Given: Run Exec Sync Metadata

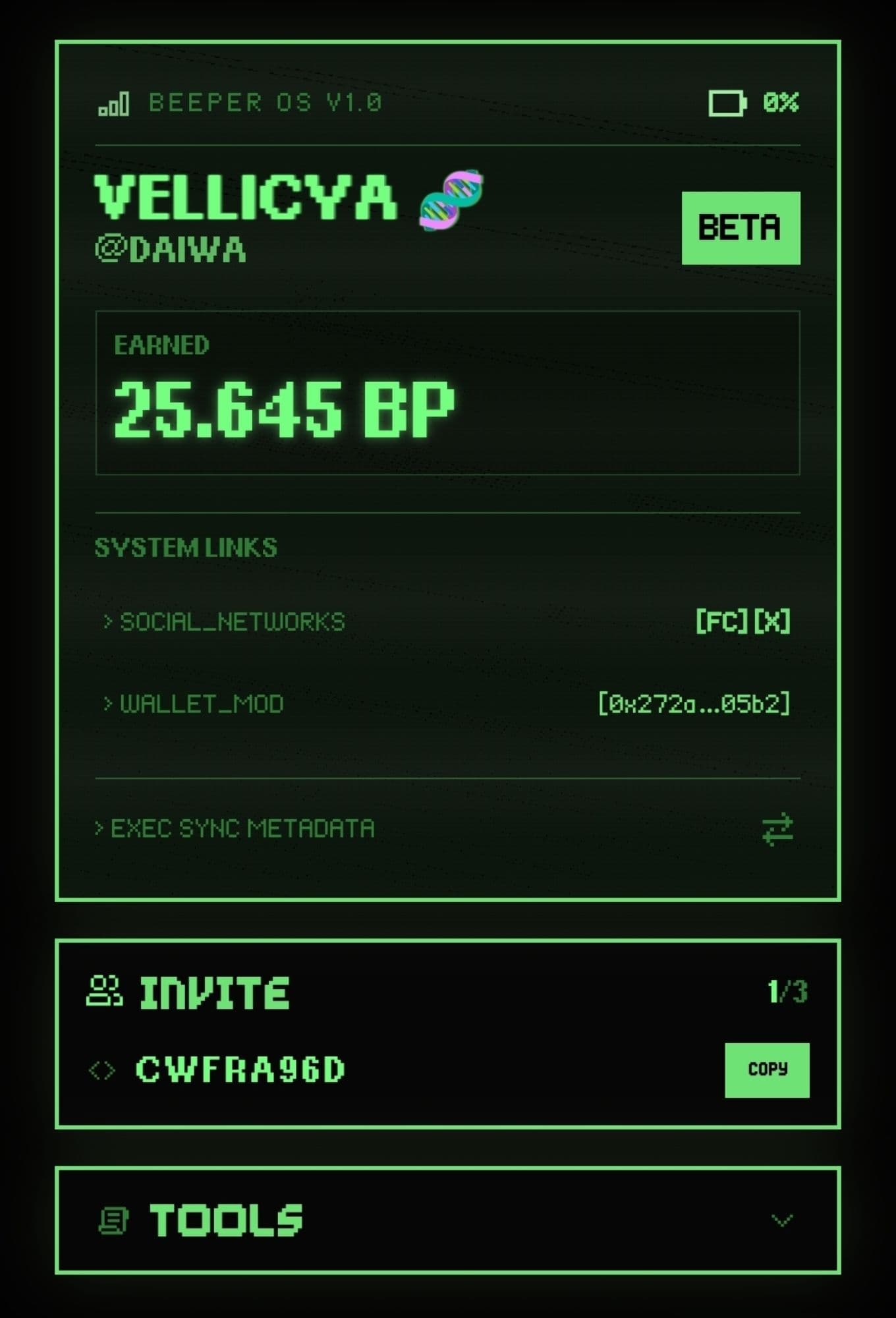Looking at the screenshot, I should point(777,829).
